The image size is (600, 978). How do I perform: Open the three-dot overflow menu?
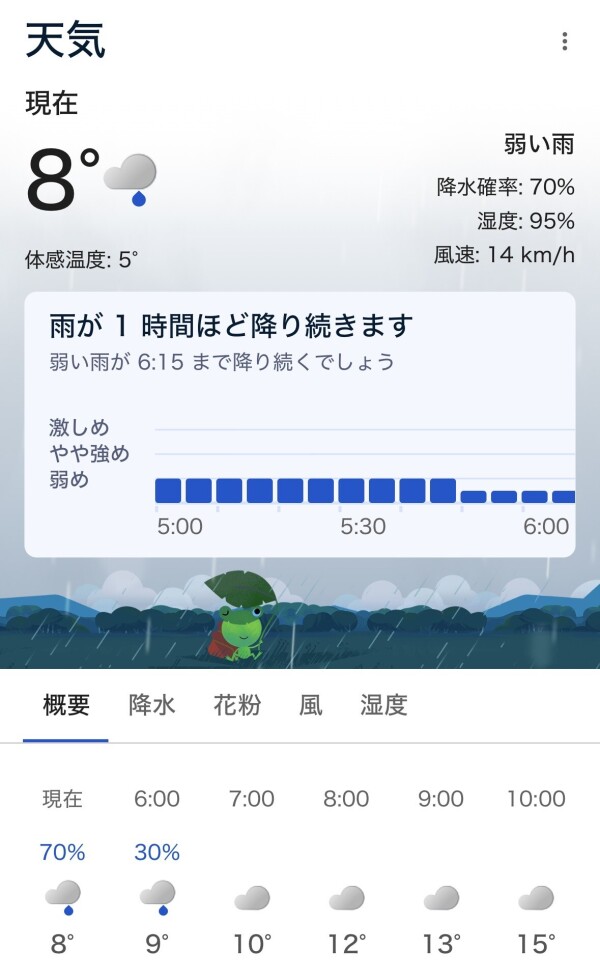565,41
